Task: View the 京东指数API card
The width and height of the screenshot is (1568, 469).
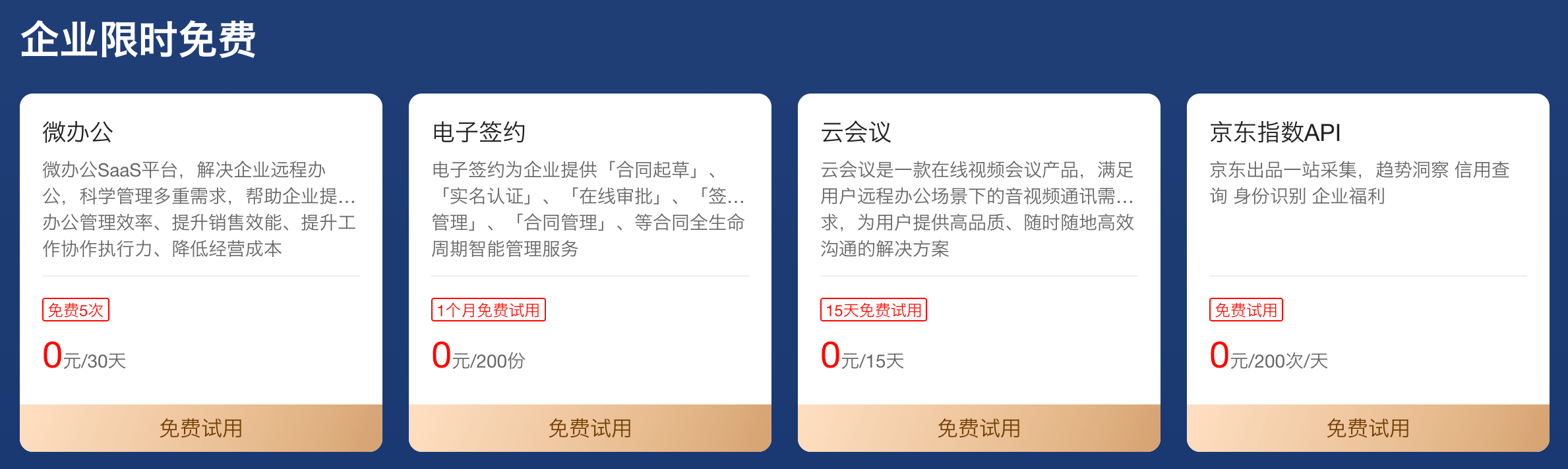Action: point(1275,132)
